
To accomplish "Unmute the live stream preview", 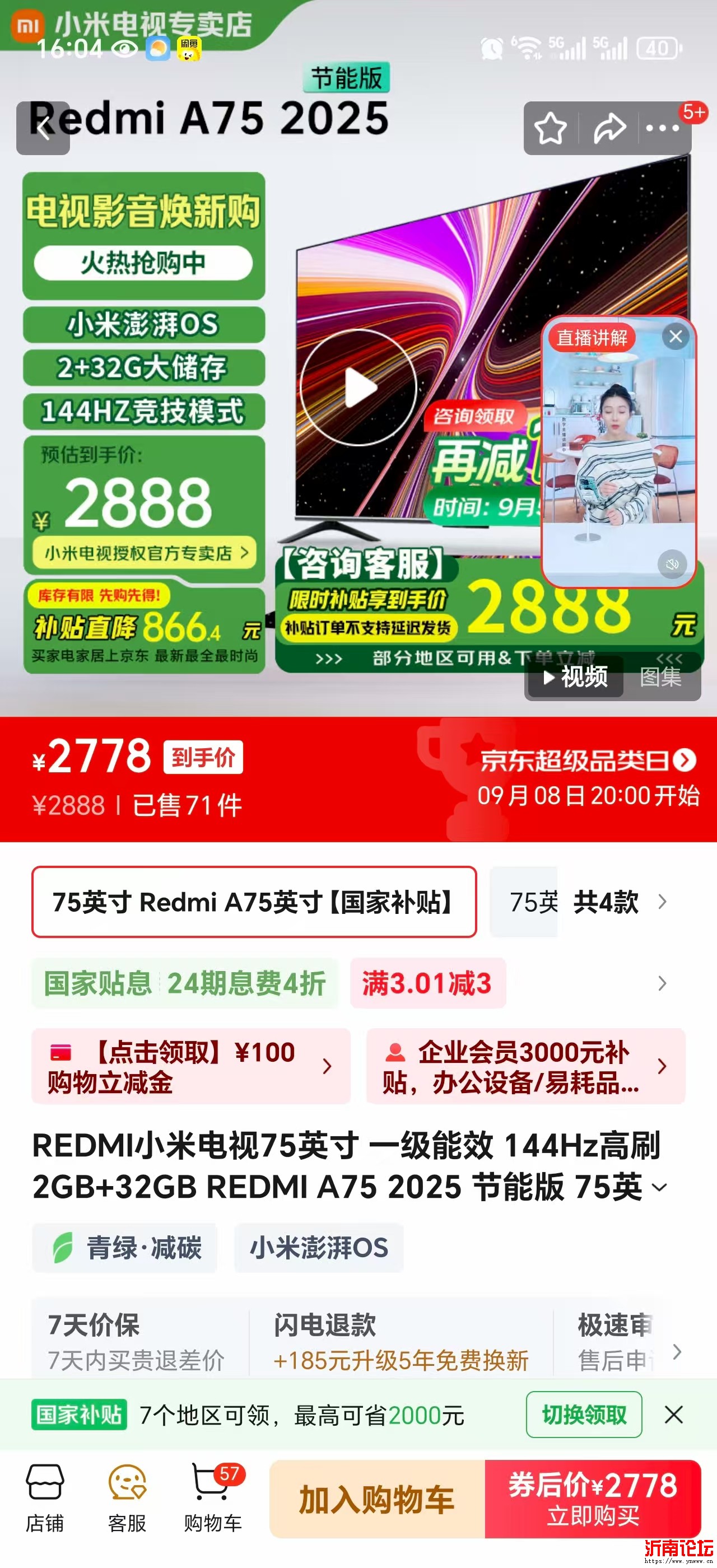I will (672, 564).
